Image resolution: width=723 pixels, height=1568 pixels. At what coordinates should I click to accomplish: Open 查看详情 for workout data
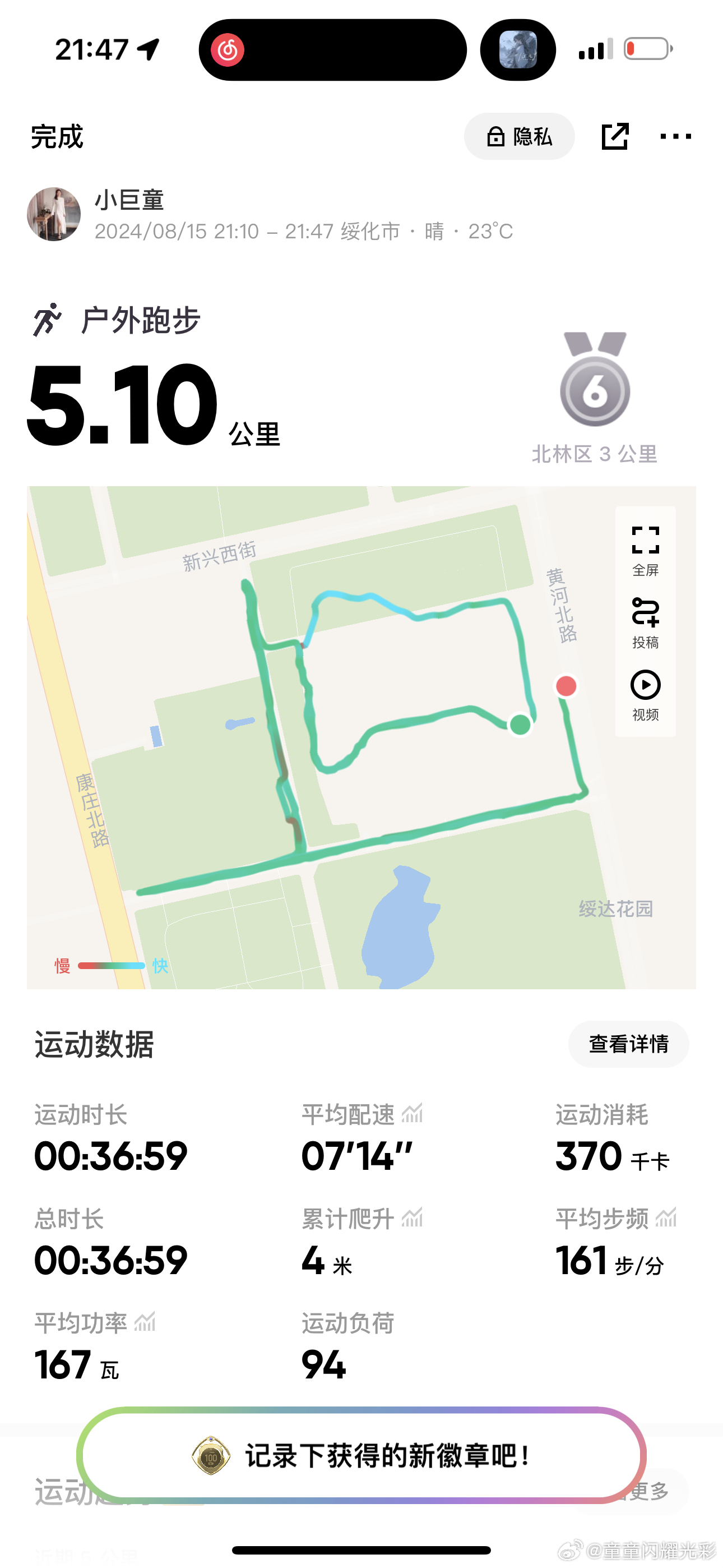point(628,1044)
